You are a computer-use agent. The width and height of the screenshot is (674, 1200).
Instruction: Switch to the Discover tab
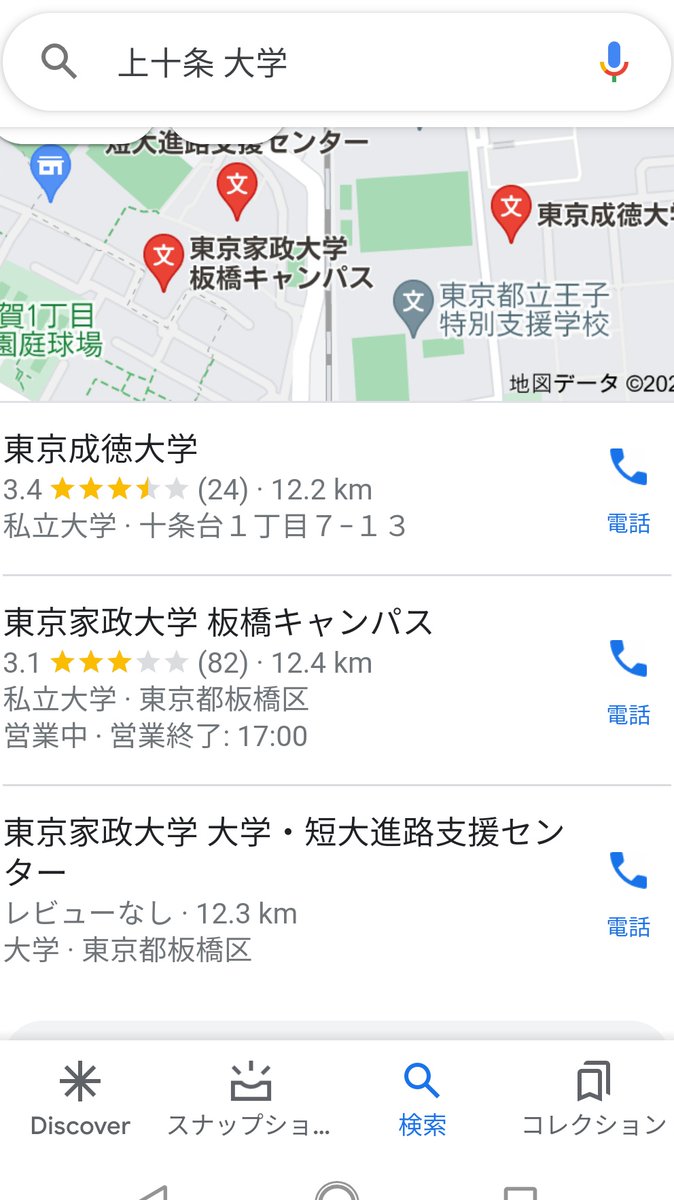click(80, 1099)
